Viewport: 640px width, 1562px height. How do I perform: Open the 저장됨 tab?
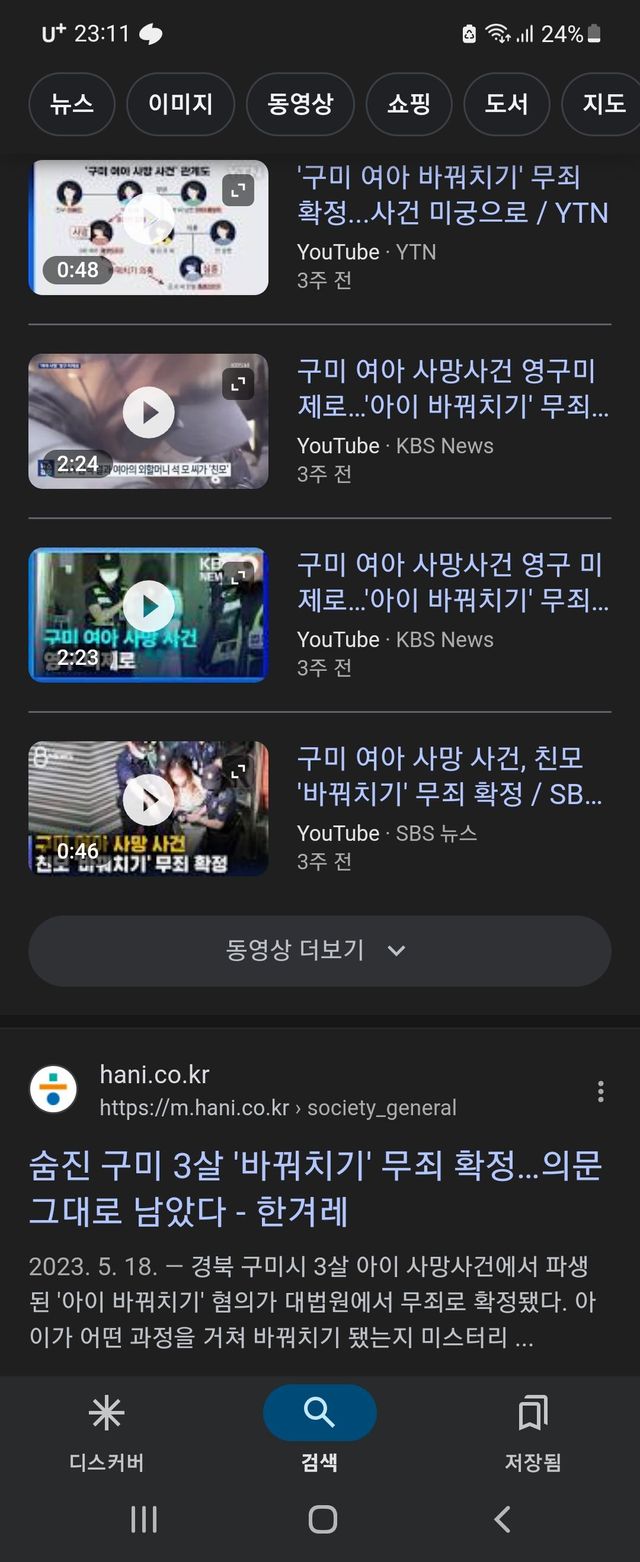pyautogui.click(x=532, y=1434)
